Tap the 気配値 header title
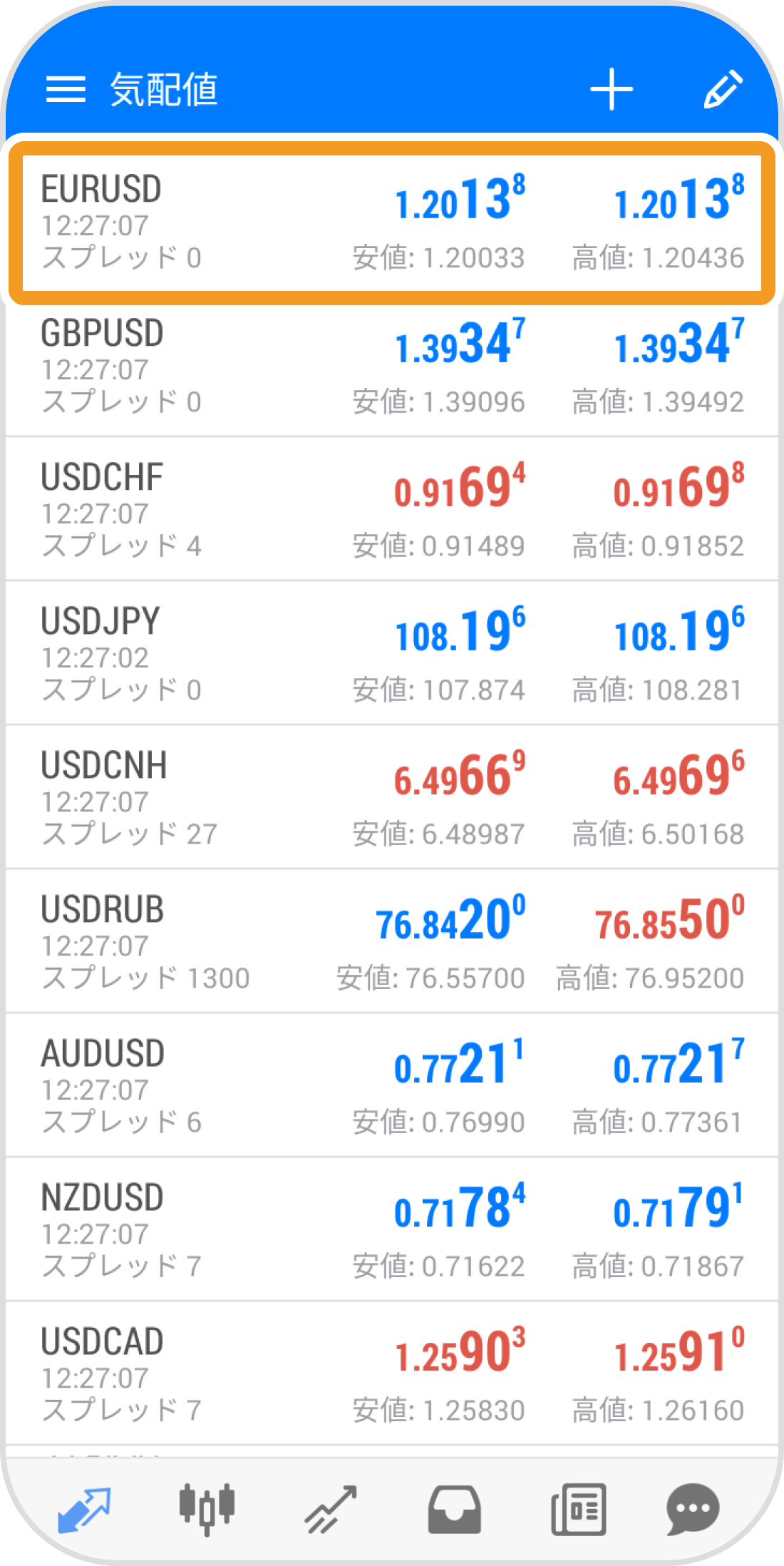Viewport: 784px width, 1566px height. [165, 90]
